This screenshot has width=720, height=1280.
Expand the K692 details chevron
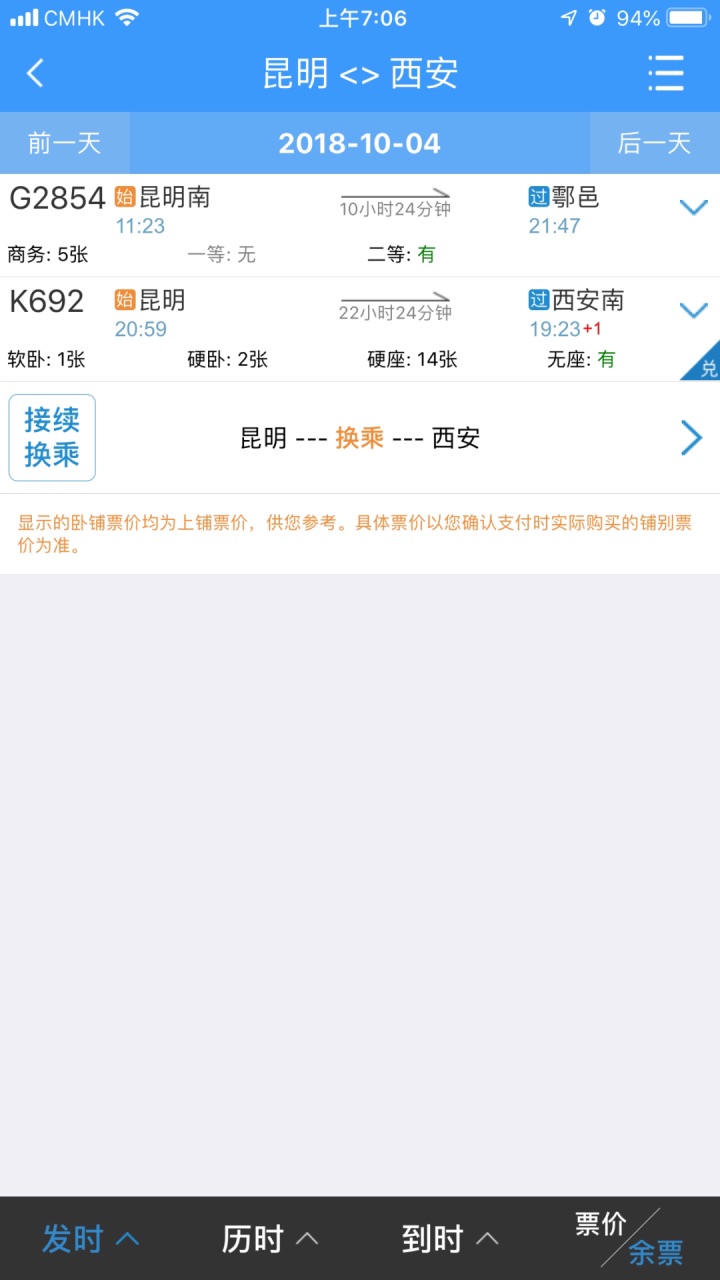[693, 311]
